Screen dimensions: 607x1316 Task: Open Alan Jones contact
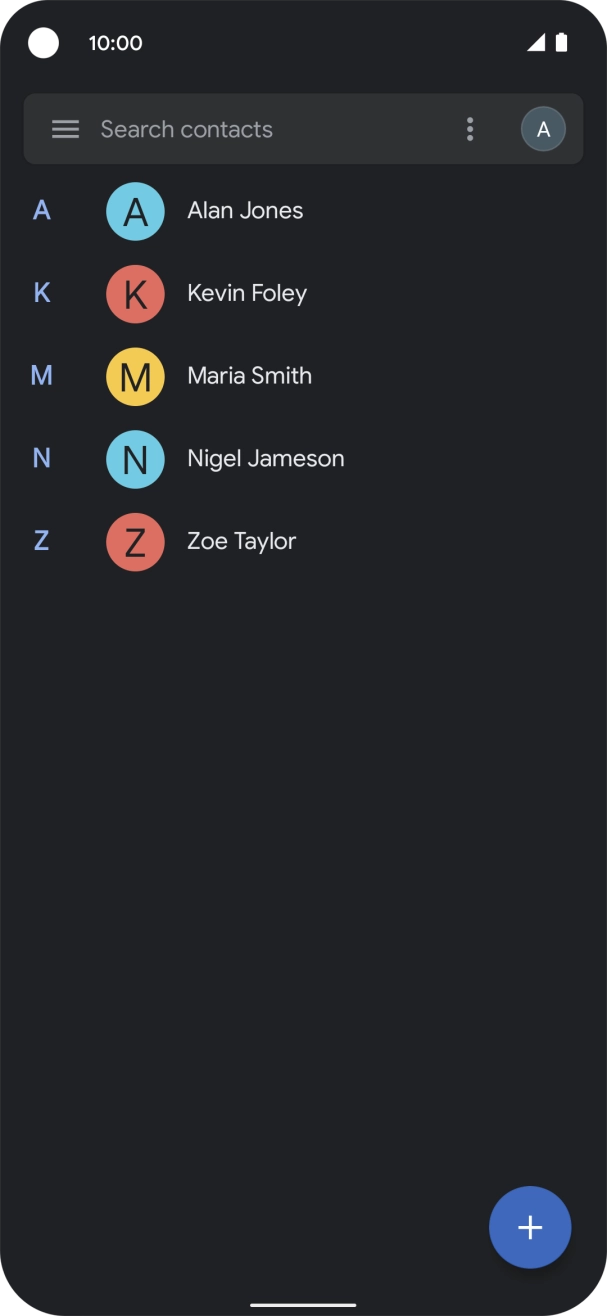(245, 211)
